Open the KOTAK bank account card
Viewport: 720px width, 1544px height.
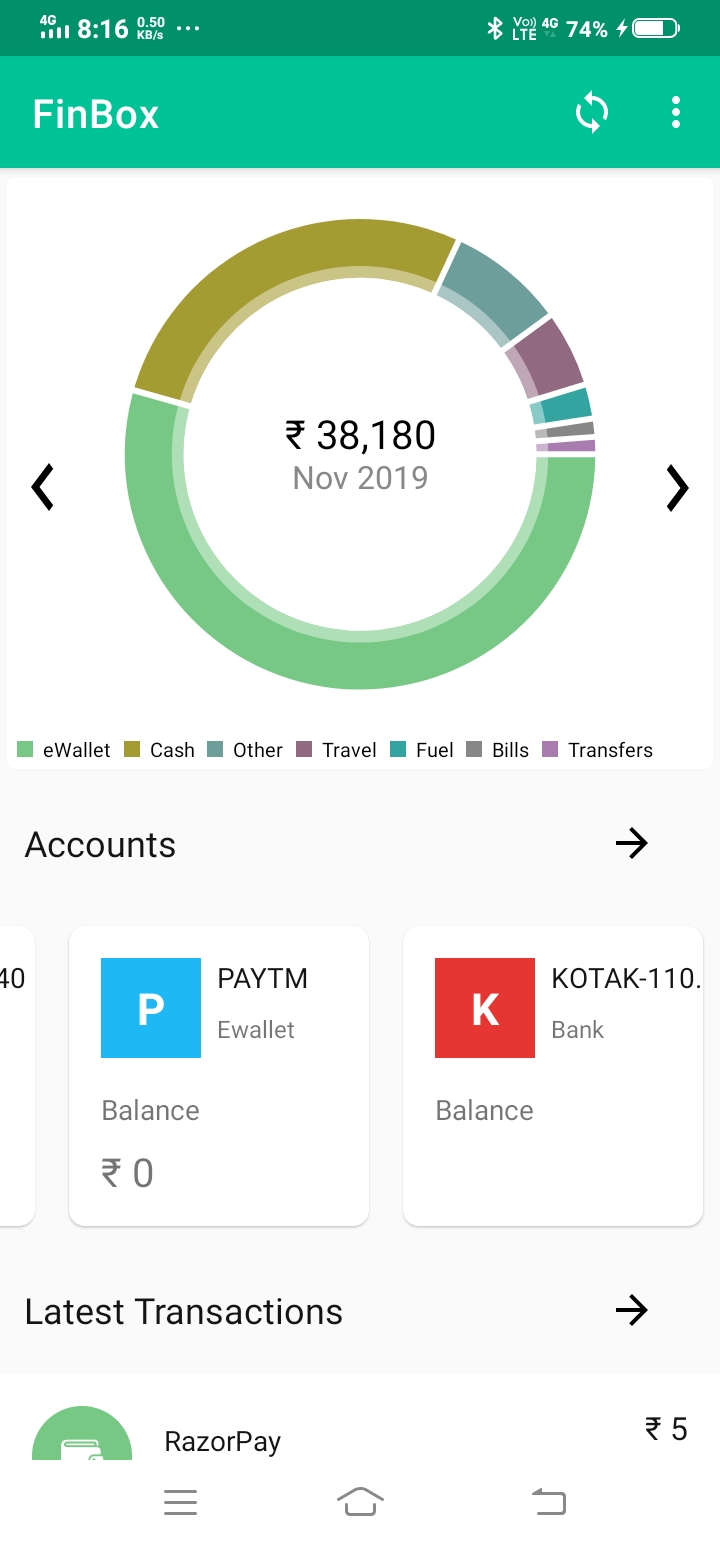point(553,1076)
